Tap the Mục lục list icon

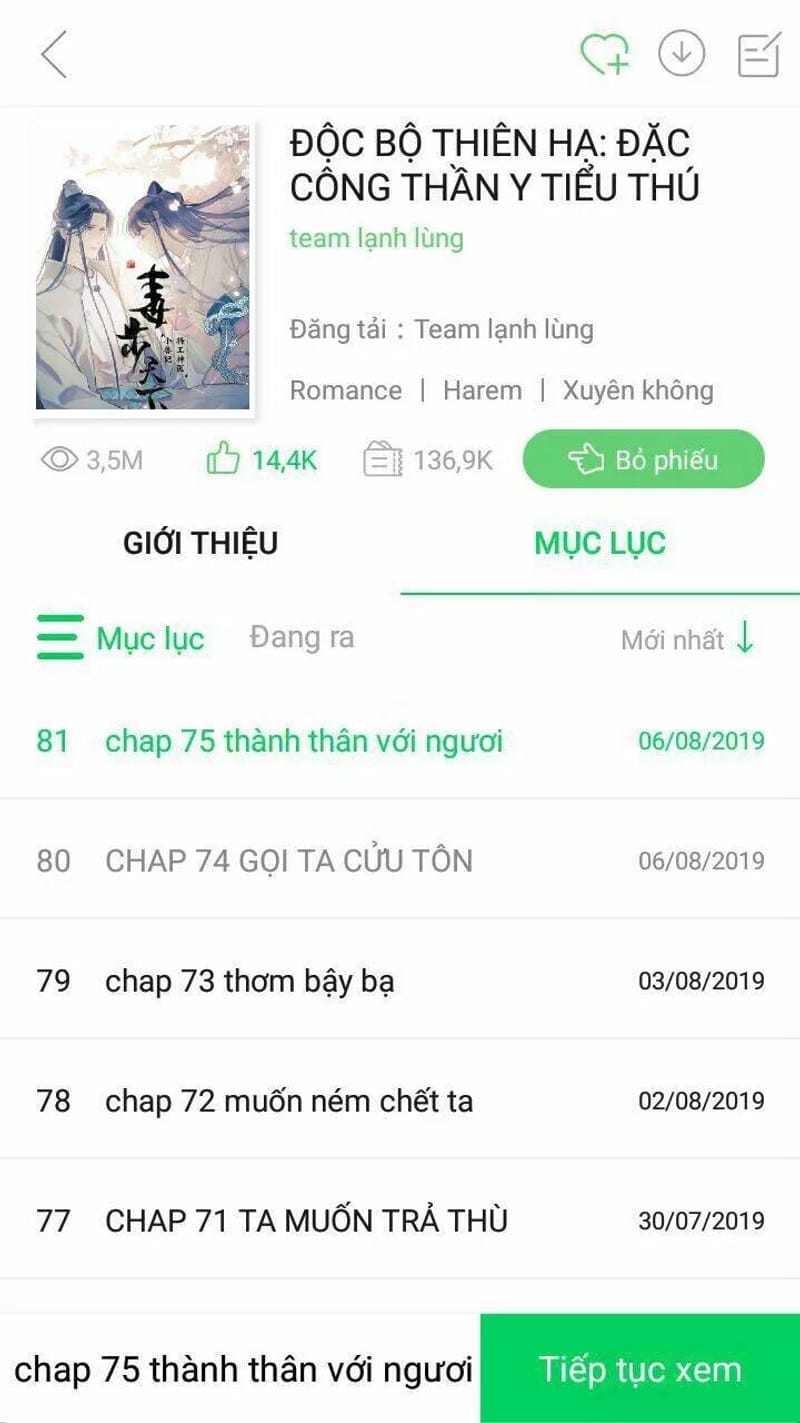[60, 637]
